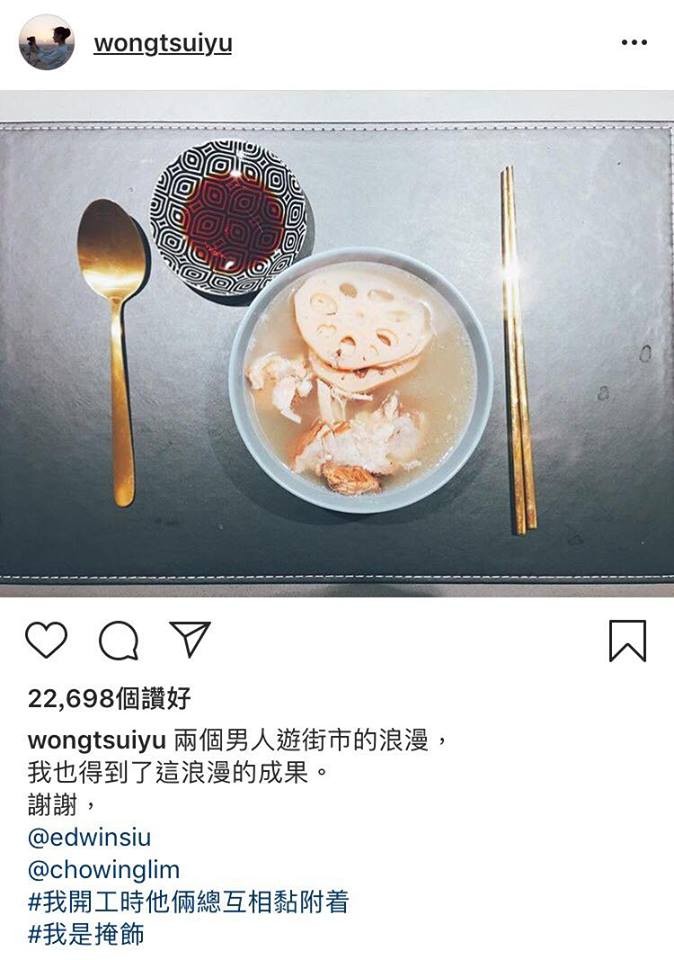Open wongtsuiyu's profile picture
Viewport: 674px width, 960px height.
click(46, 43)
